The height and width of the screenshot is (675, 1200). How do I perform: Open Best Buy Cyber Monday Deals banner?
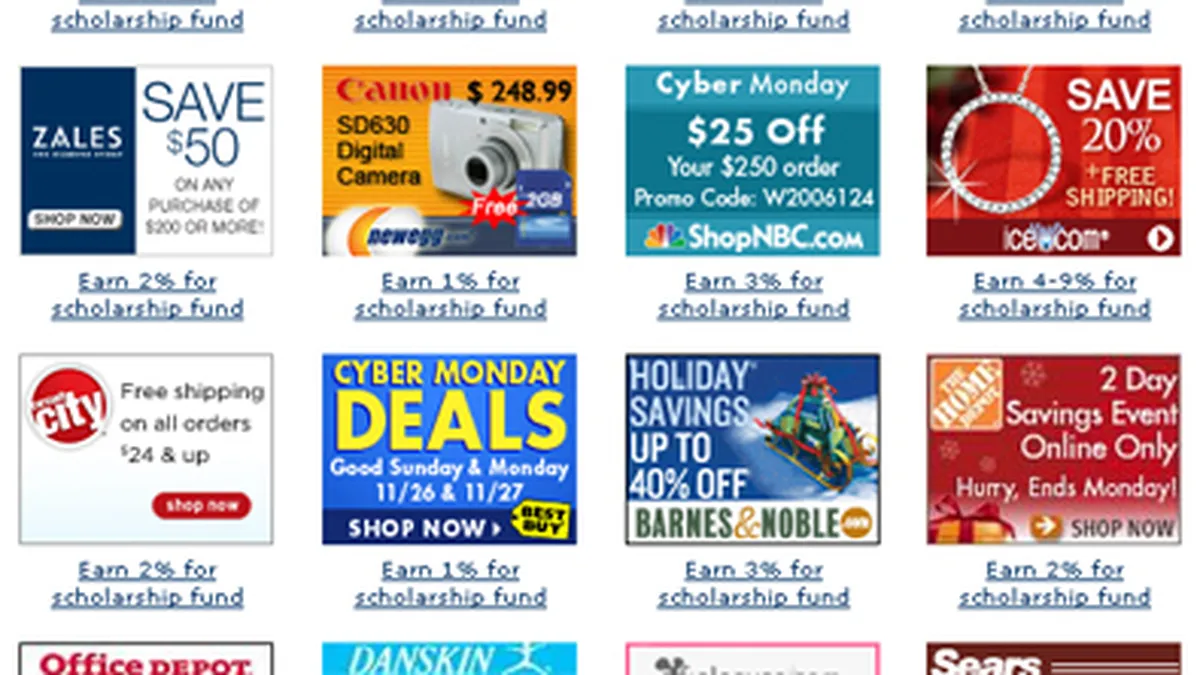449,448
